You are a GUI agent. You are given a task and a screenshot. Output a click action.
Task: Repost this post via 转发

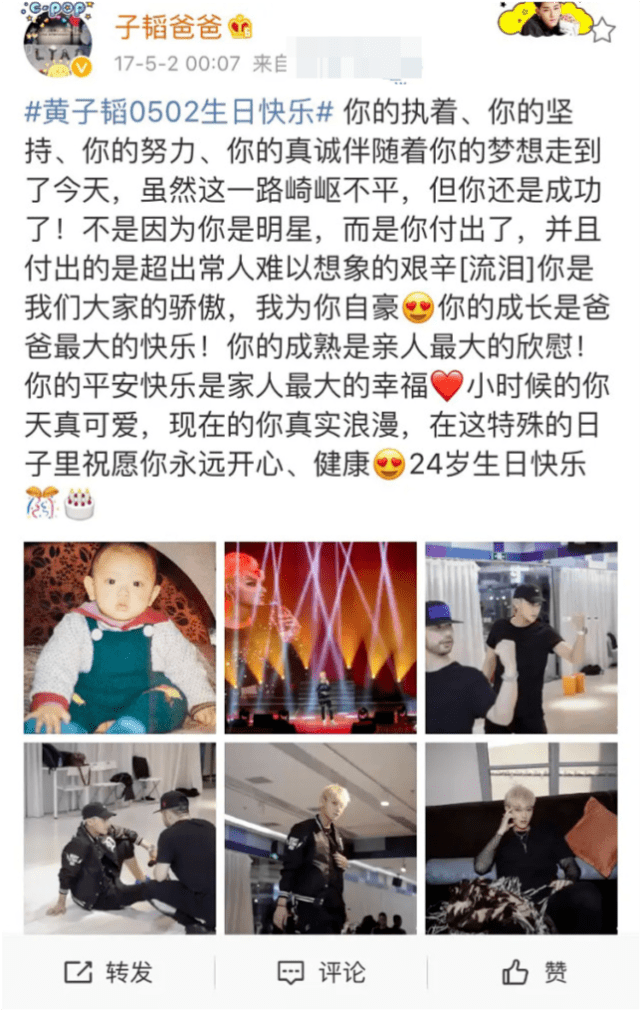[108, 971]
